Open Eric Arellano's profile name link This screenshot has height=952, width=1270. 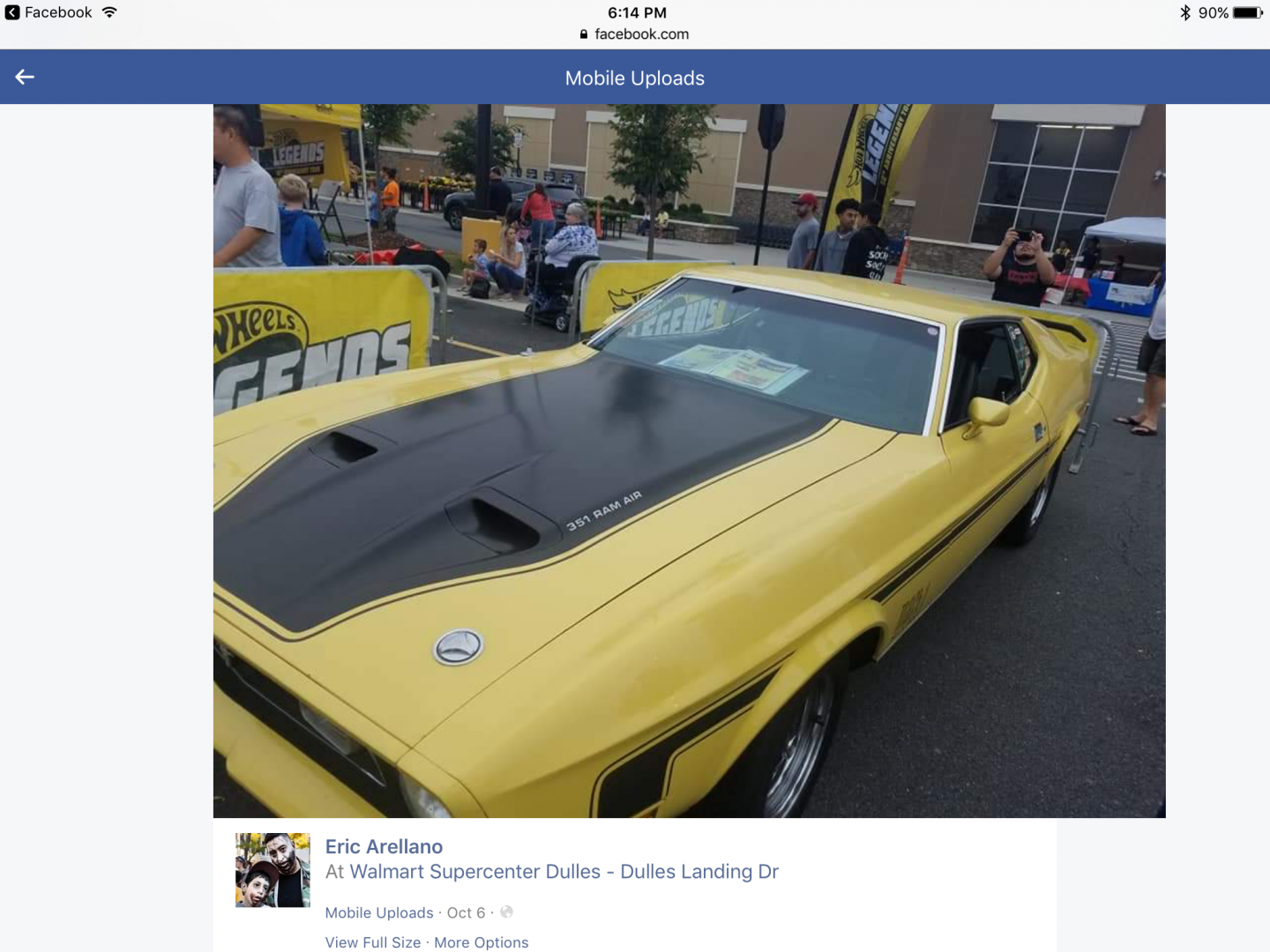pos(384,846)
